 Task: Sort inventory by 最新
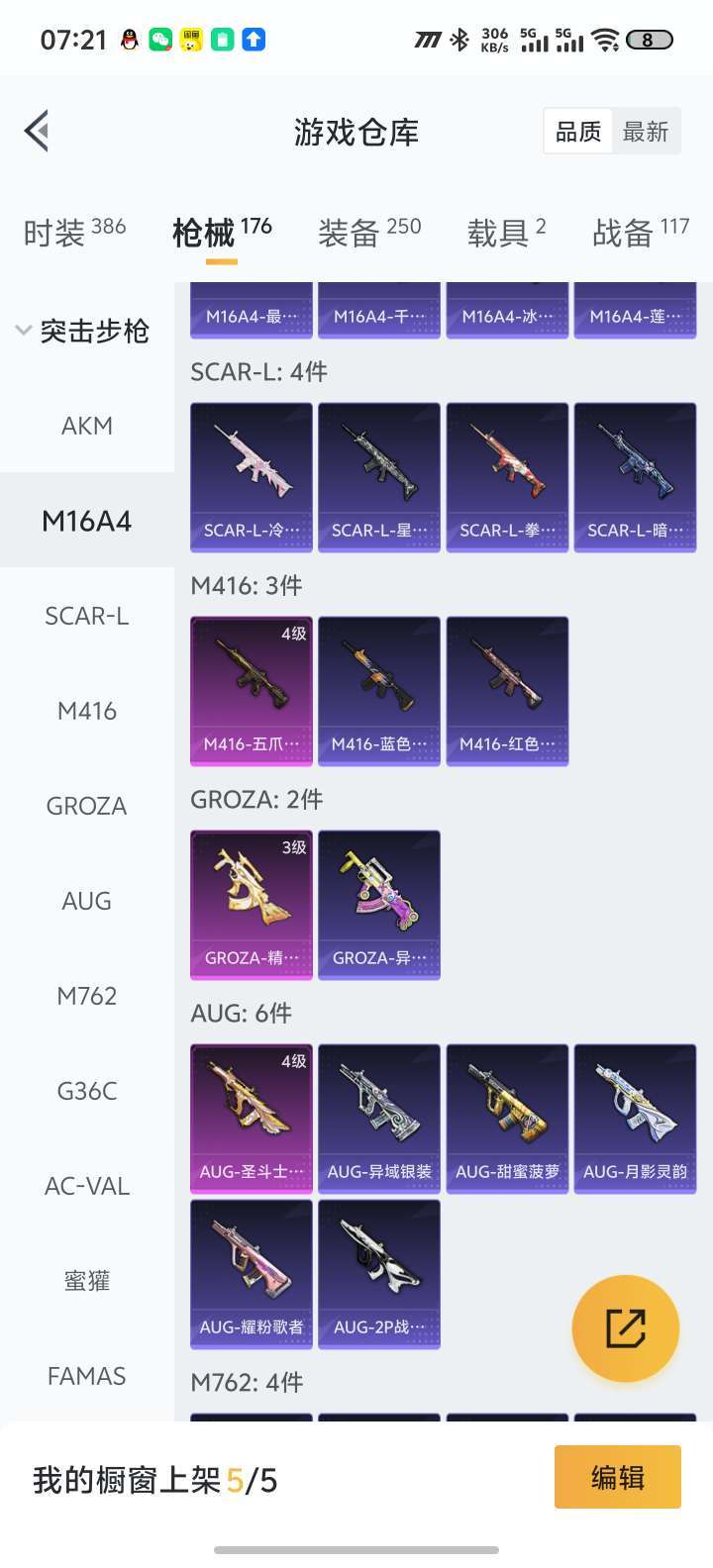[646, 132]
